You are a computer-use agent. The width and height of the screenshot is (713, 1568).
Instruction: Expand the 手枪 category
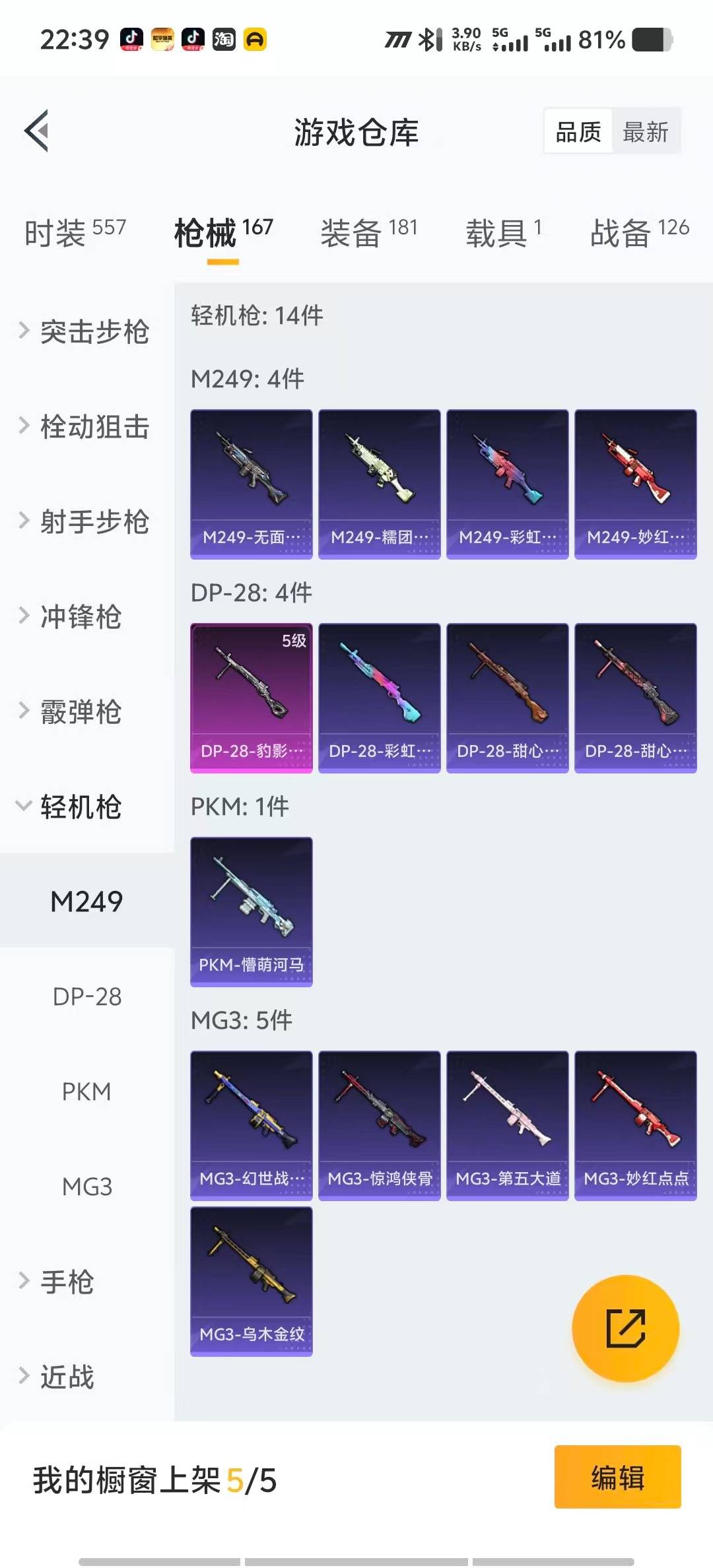click(x=66, y=1281)
